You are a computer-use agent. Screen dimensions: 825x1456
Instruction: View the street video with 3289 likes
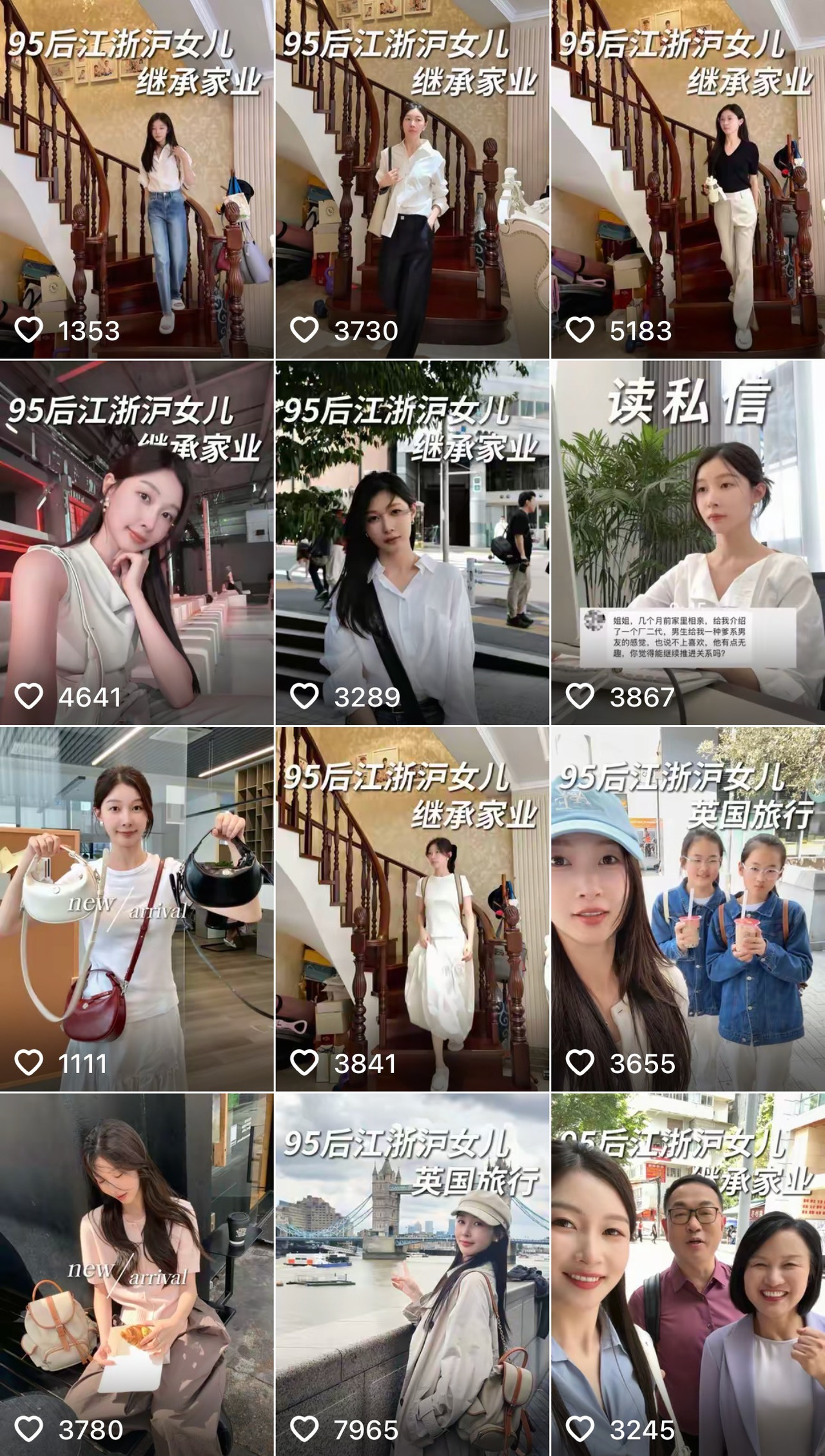click(x=412, y=543)
